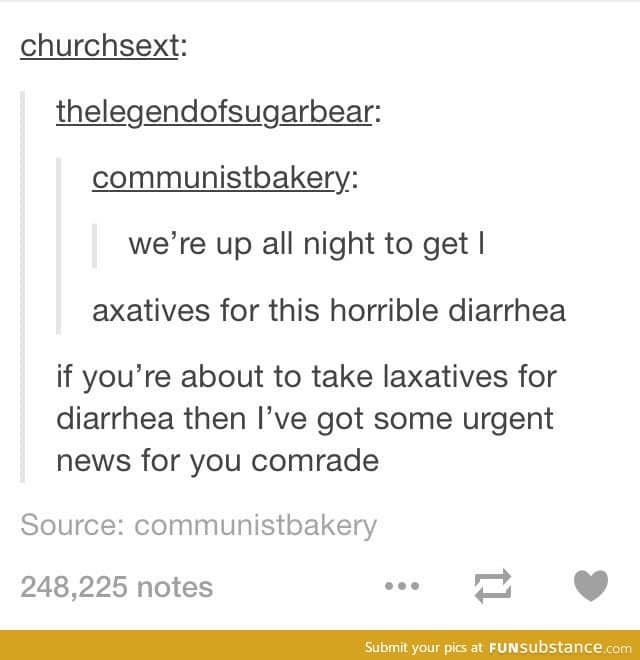The width and height of the screenshot is (640, 660).
Task: Like the post with the heart
Action: [x=591, y=586]
